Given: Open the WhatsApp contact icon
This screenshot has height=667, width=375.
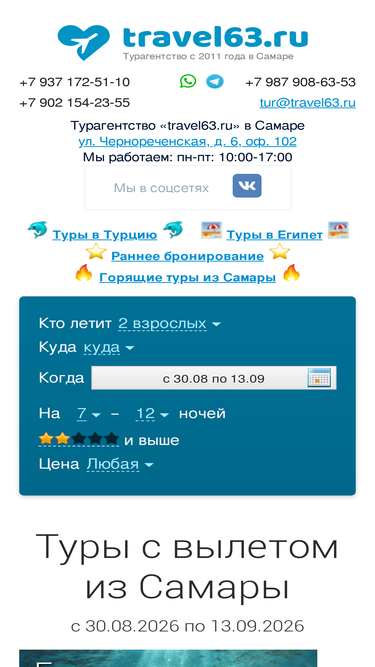Looking at the screenshot, I should click(x=188, y=81).
